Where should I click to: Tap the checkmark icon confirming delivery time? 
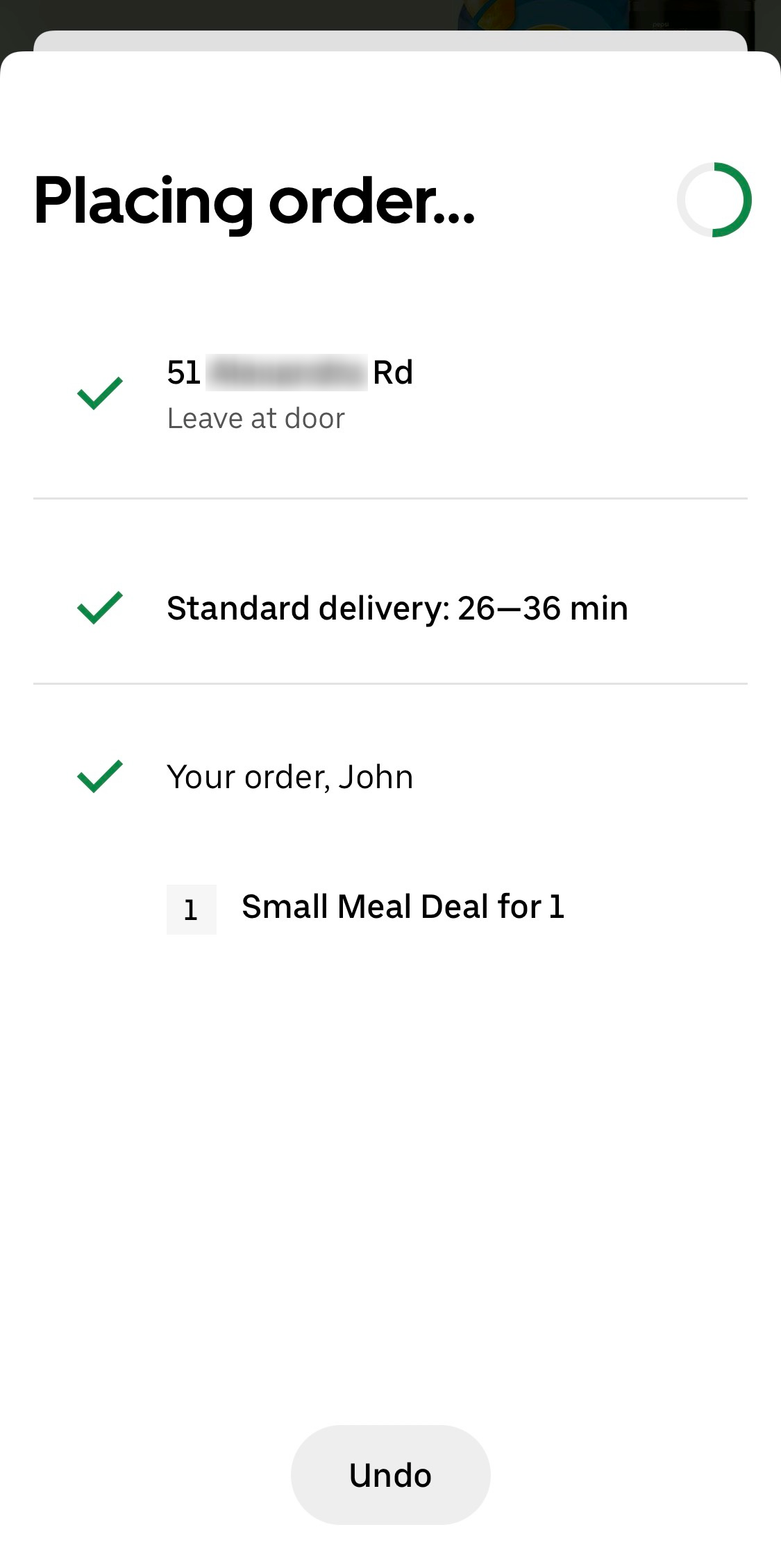(x=101, y=607)
